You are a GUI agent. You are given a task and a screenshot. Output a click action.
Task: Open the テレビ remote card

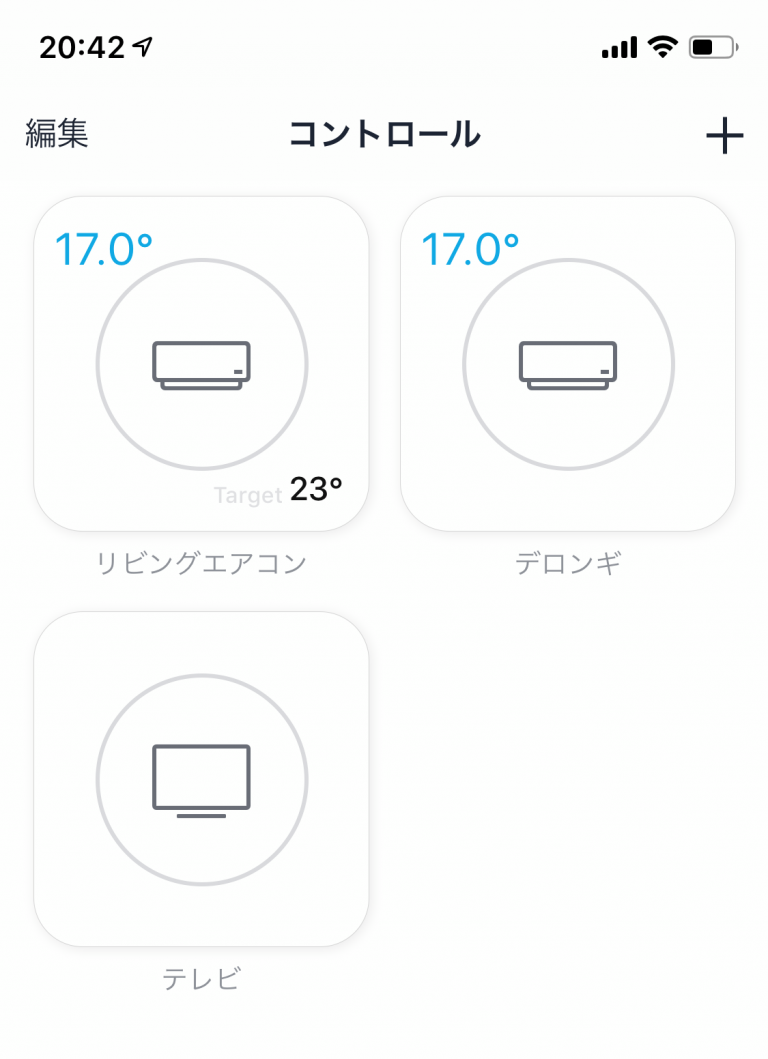(201, 779)
